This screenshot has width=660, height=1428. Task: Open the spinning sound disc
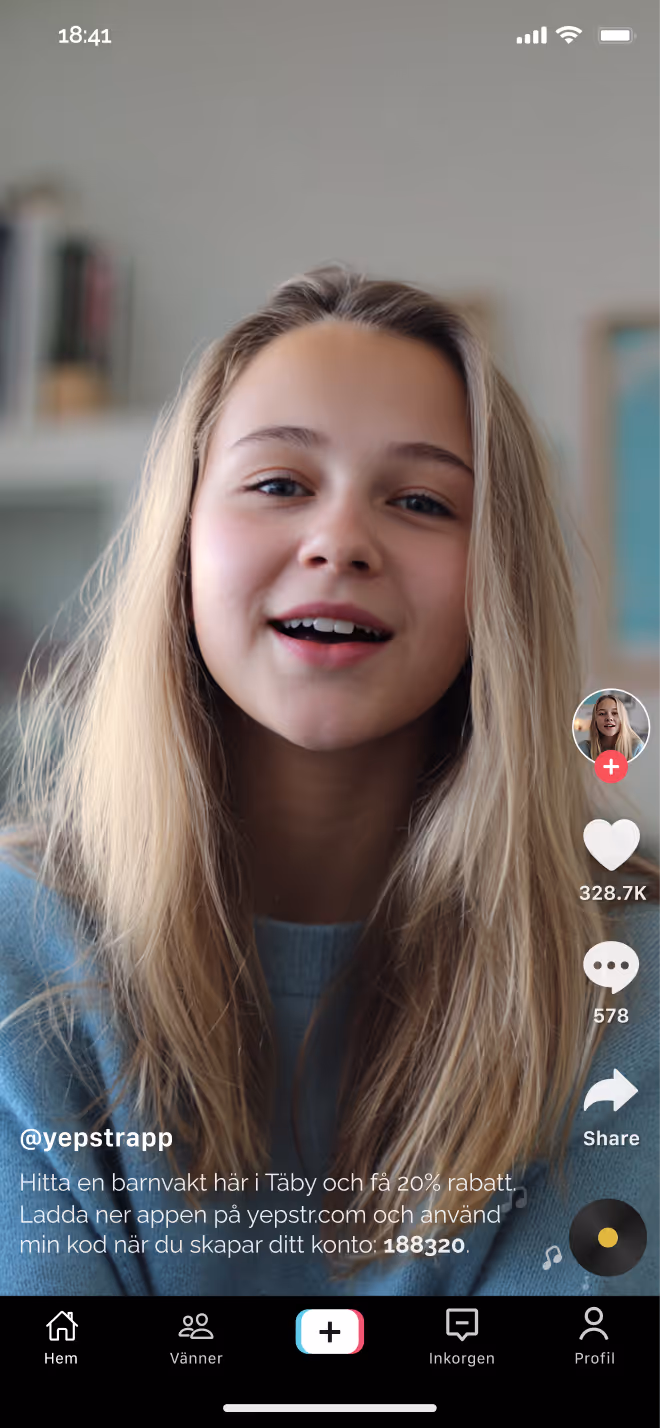point(608,1237)
